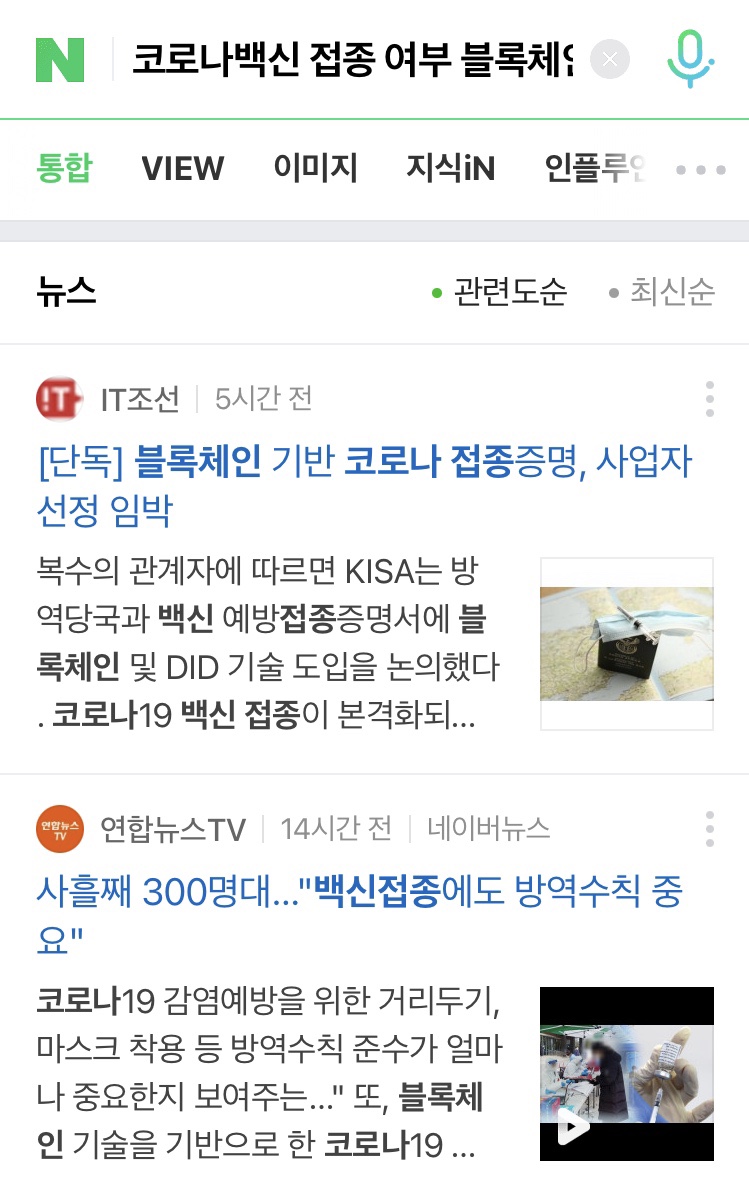Switch to the 통합 tab

64,168
